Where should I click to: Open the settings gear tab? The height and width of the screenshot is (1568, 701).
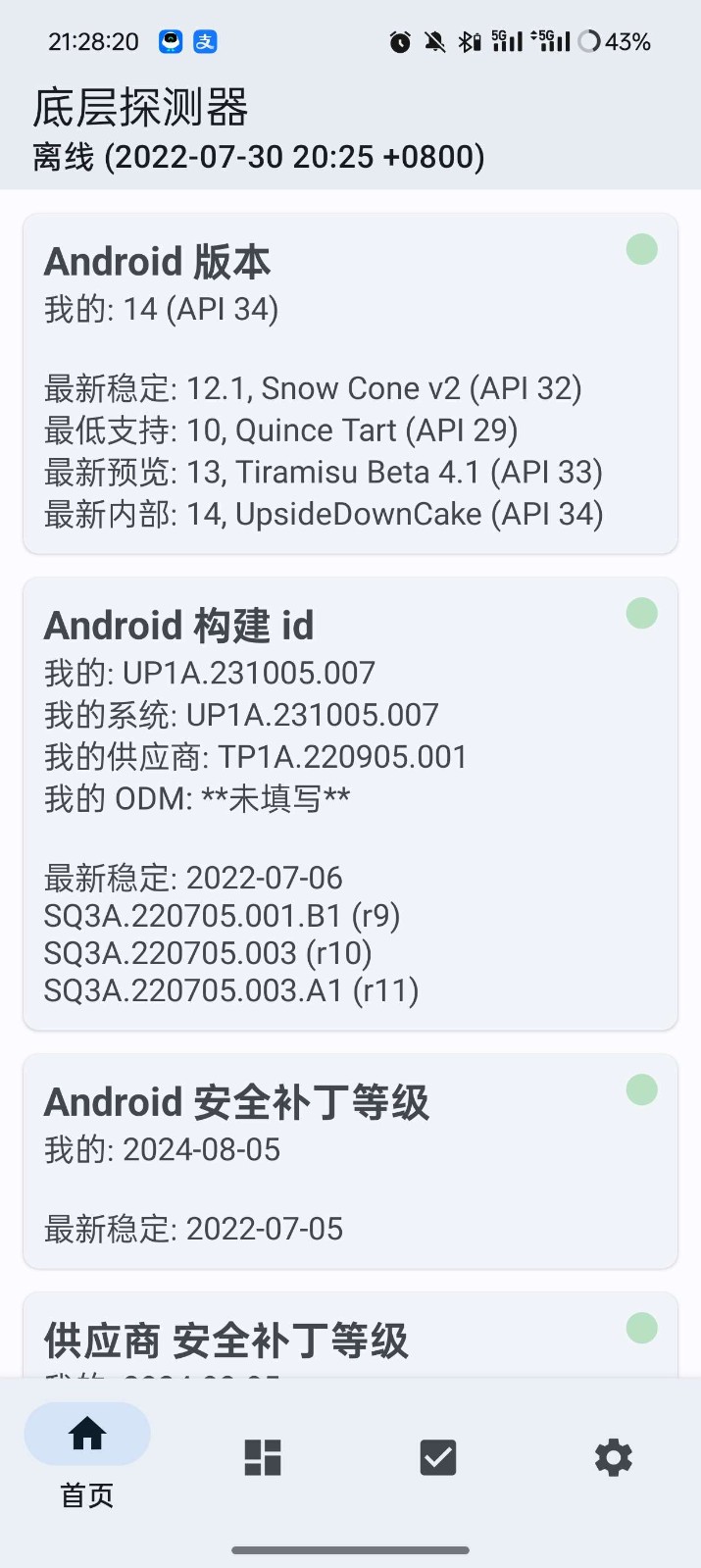[x=614, y=1457]
